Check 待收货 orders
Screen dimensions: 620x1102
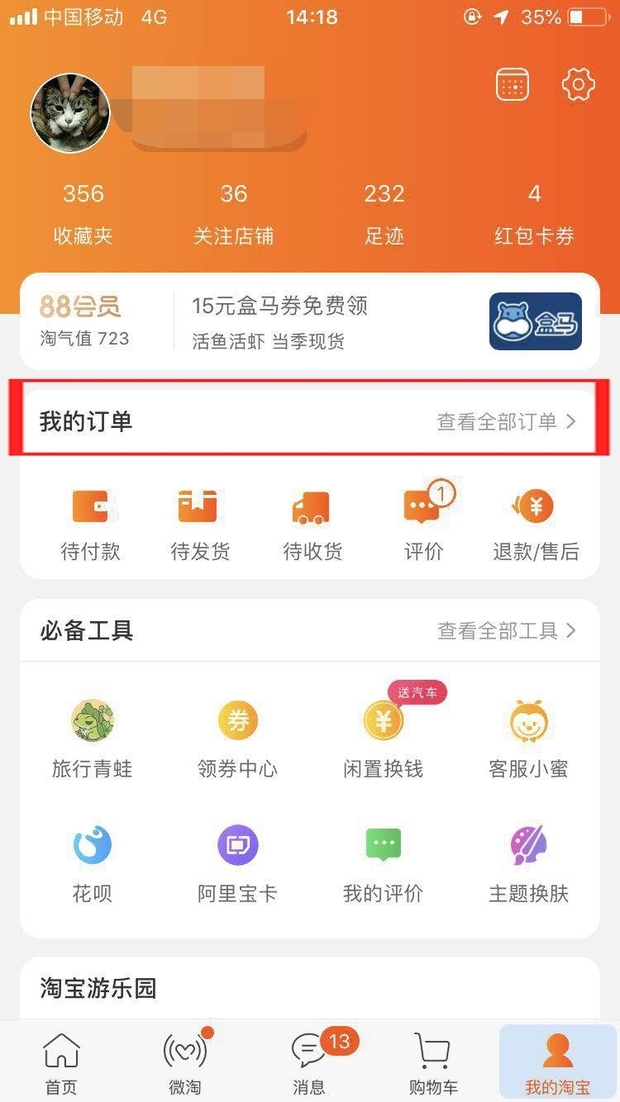(x=312, y=524)
